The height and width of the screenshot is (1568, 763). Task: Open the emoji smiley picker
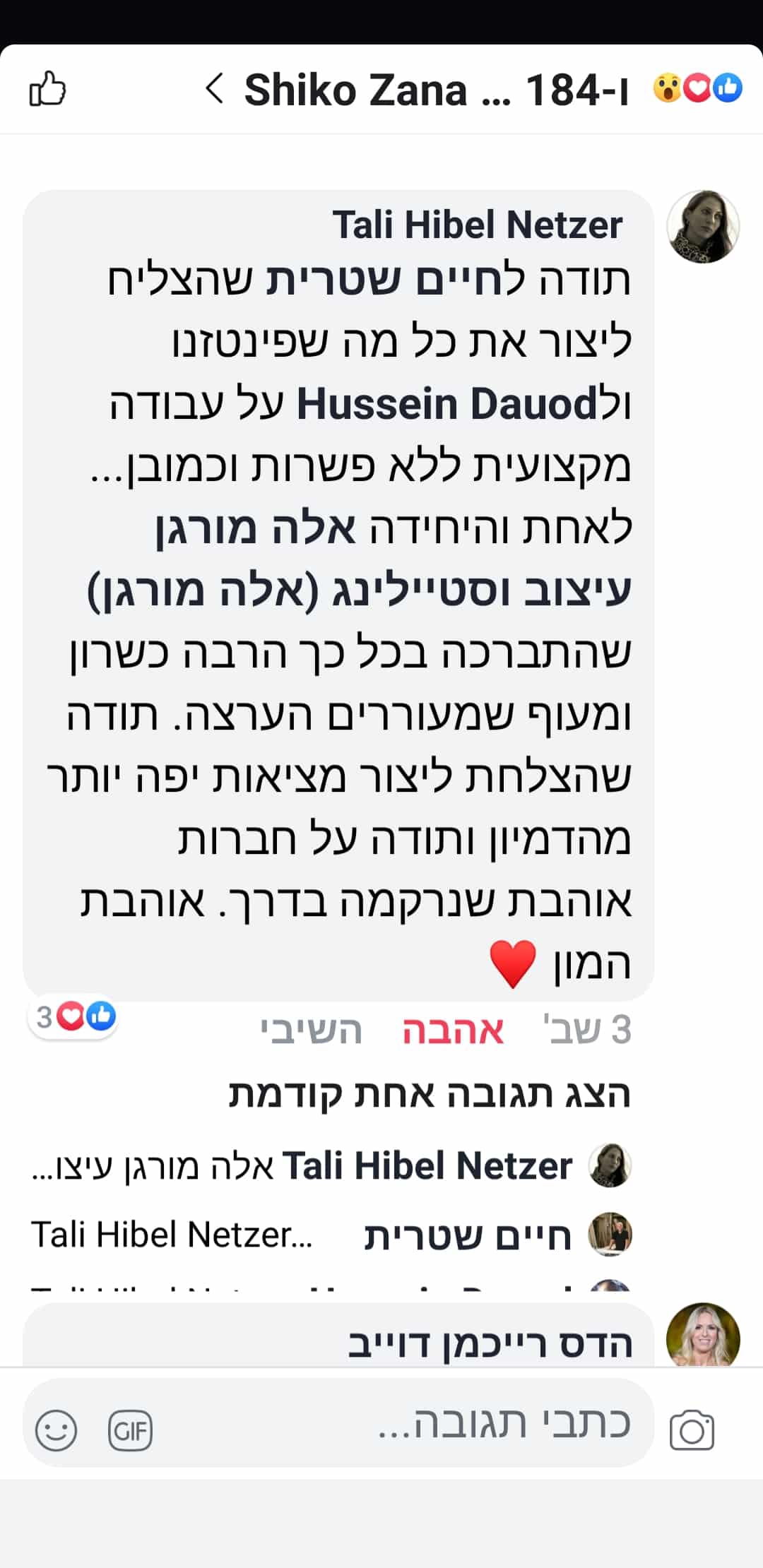tap(56, 1430)
